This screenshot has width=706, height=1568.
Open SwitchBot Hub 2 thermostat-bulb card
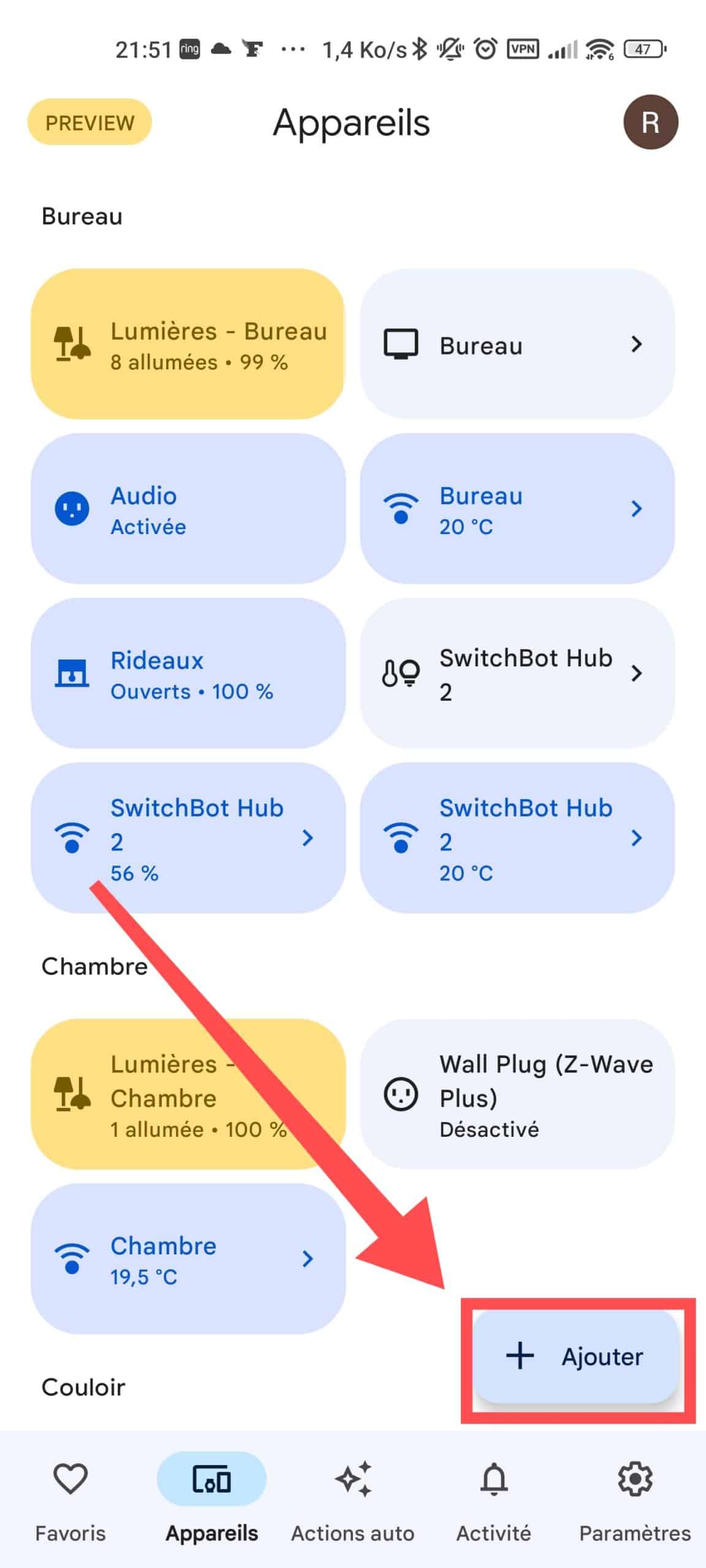point(517,673)
